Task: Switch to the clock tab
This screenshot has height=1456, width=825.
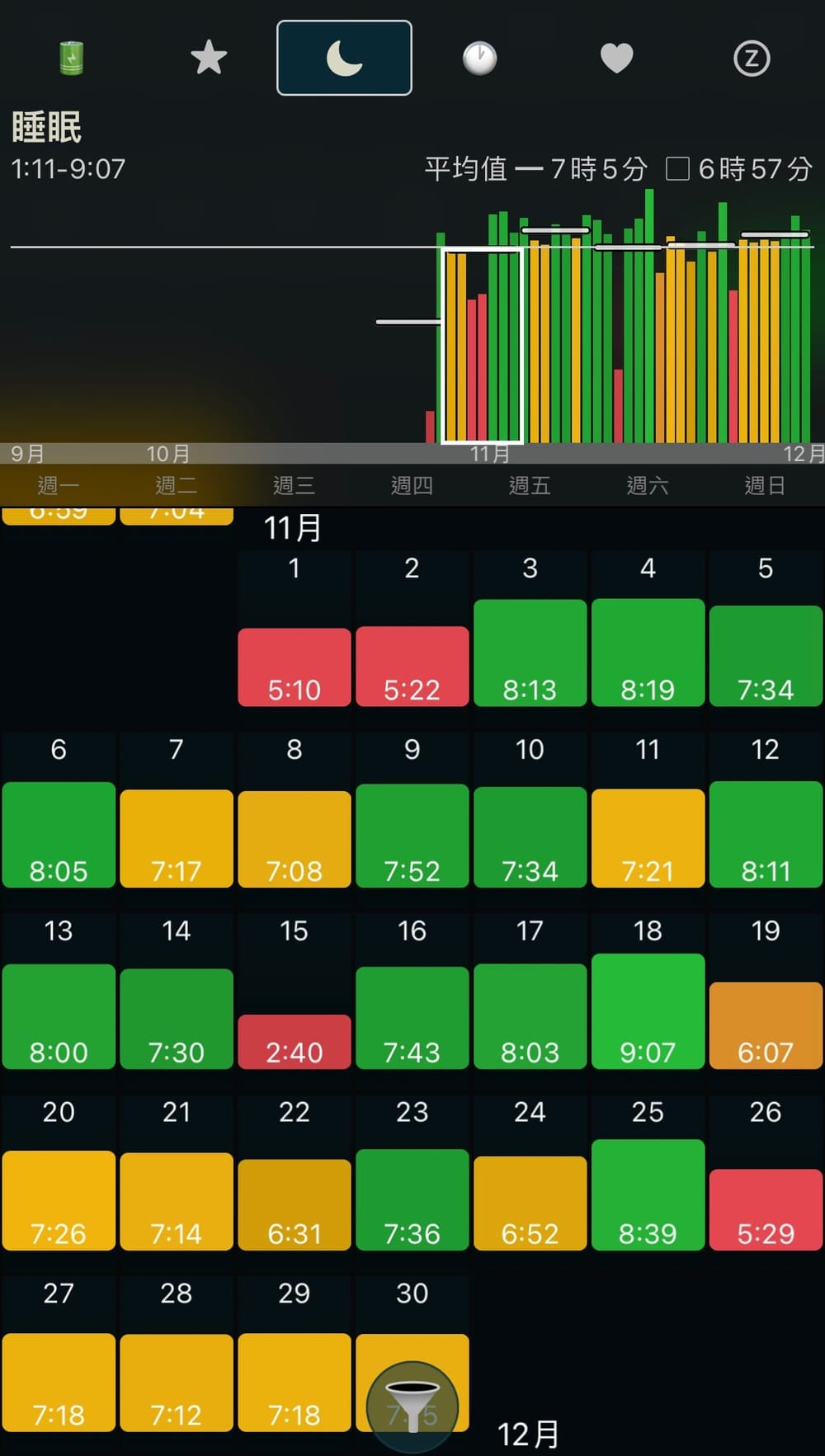Action: pyautogui.click(x=479, y=59)
